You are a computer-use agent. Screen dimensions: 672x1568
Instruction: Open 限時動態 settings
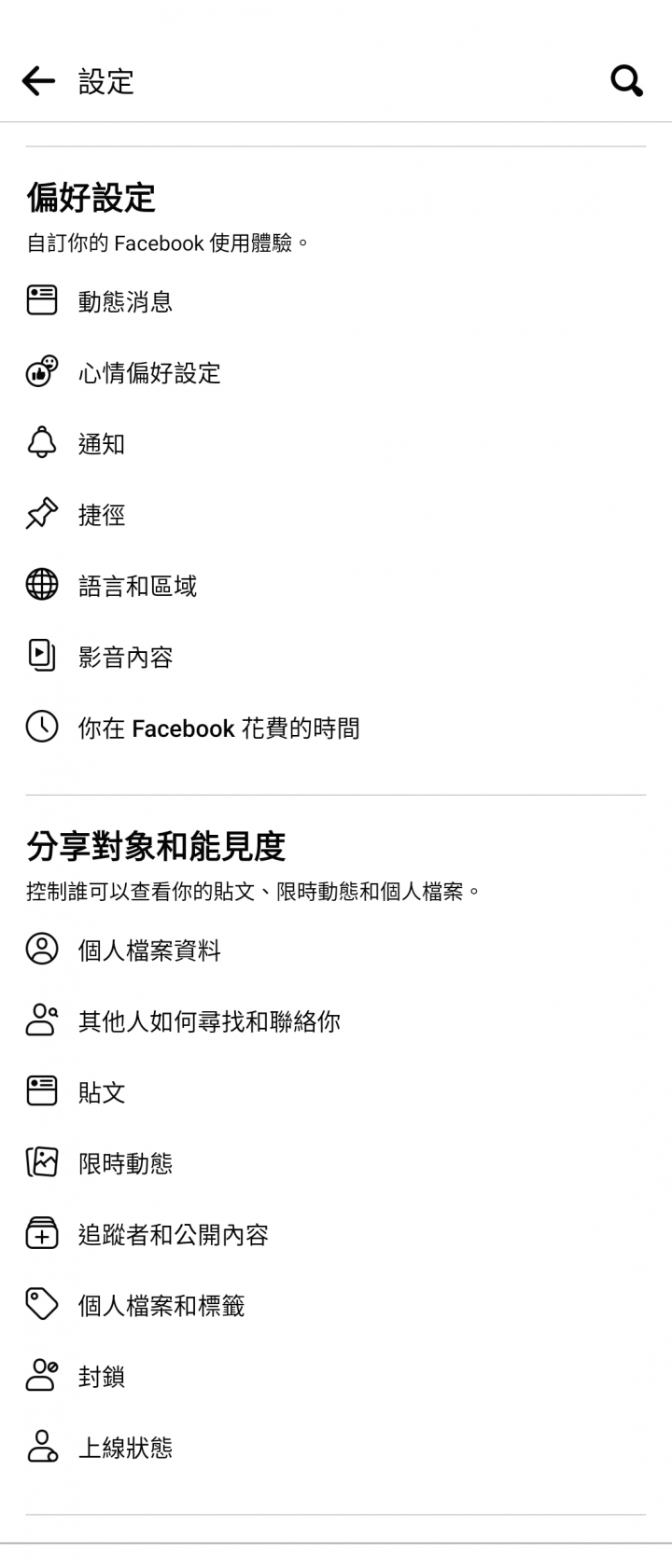point(125,1163)
